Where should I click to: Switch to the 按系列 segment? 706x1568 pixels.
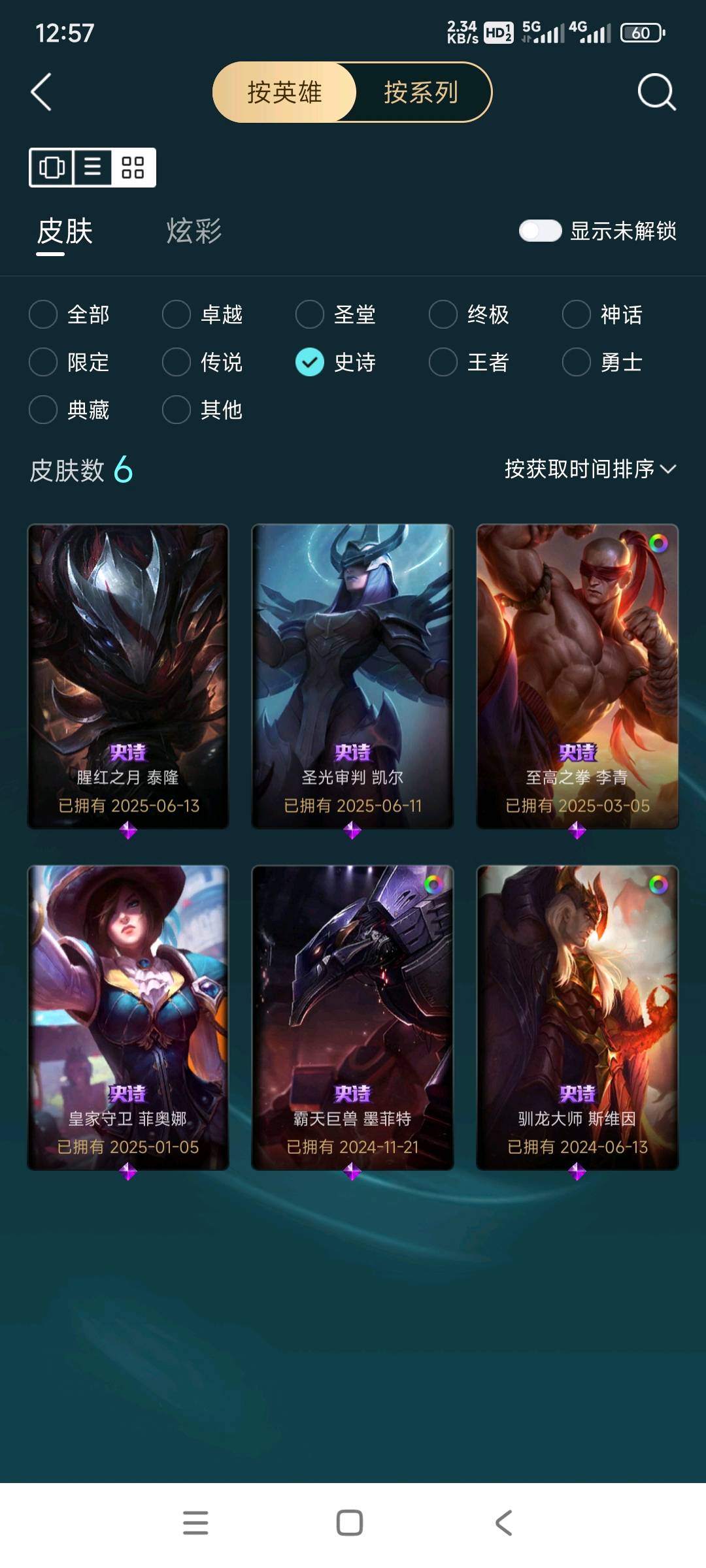(x=421, y=92)
